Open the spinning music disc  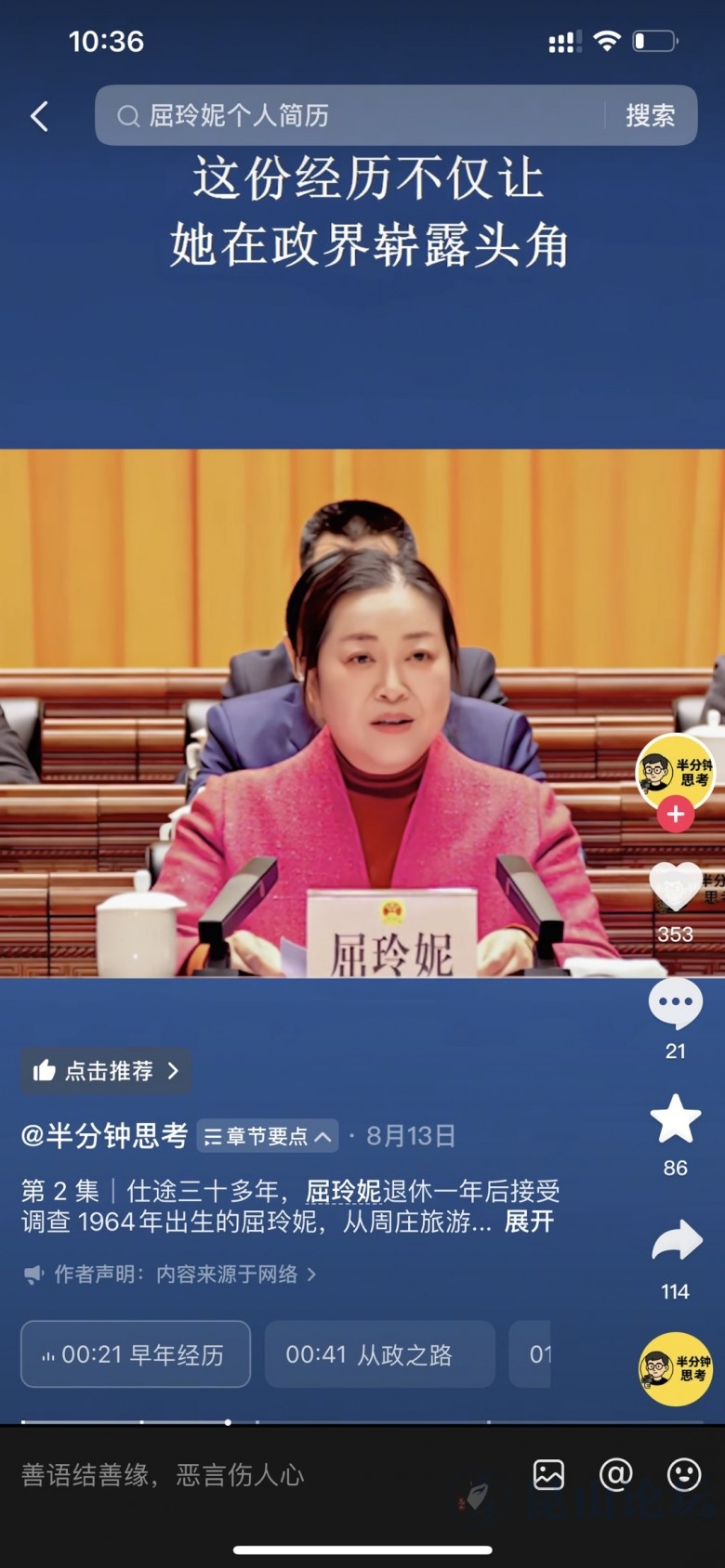click(676, 1368)
